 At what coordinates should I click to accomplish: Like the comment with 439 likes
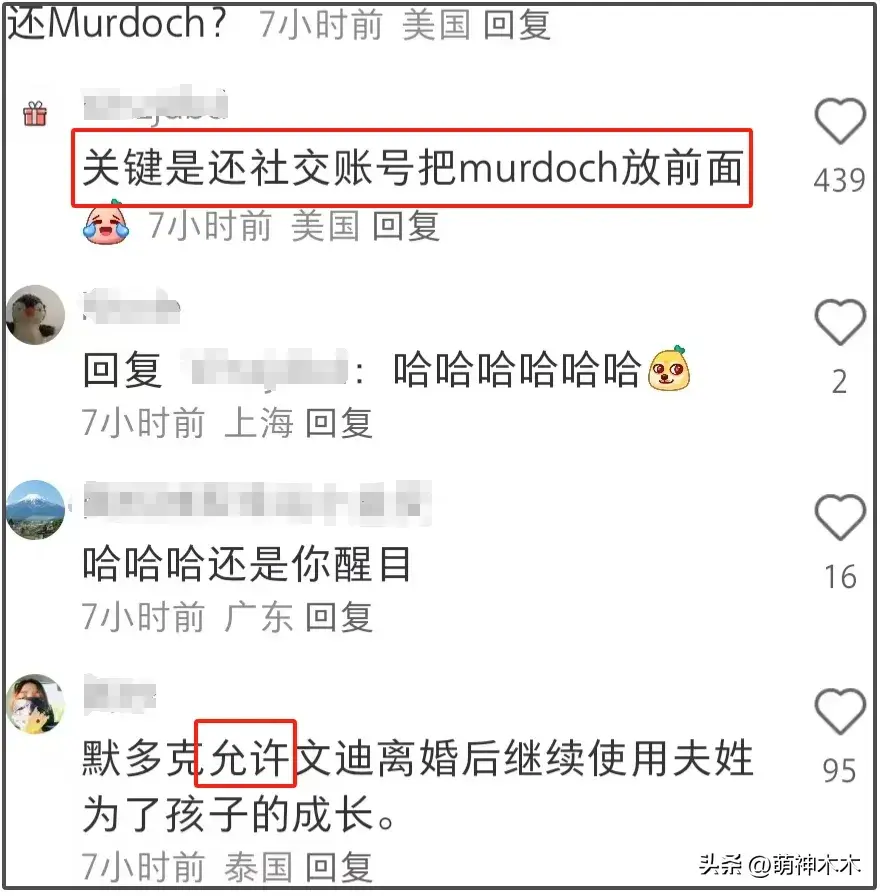(x=840, y=124)
